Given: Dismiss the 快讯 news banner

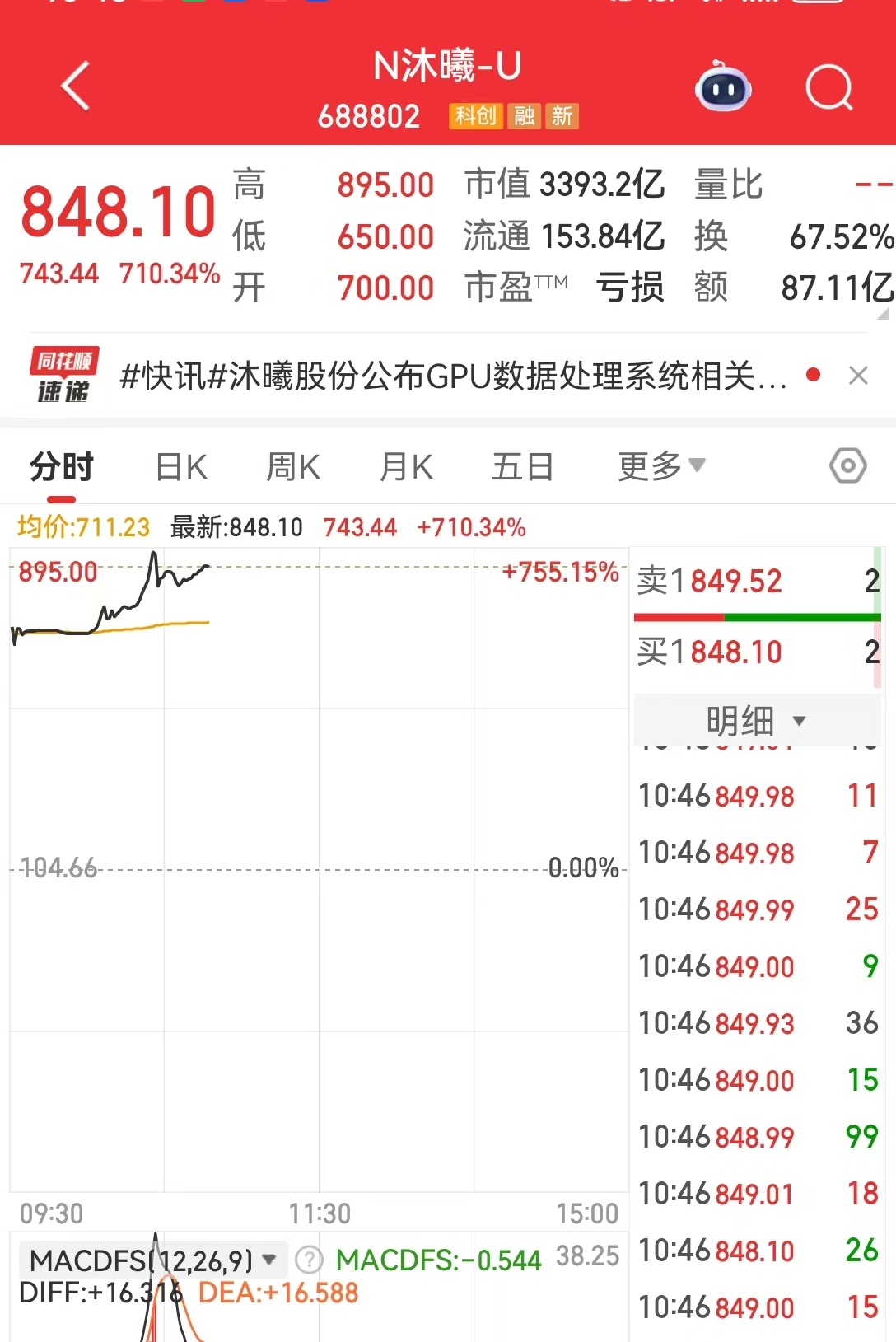Looking at the screenshot, I should click(x=858, y=376).
